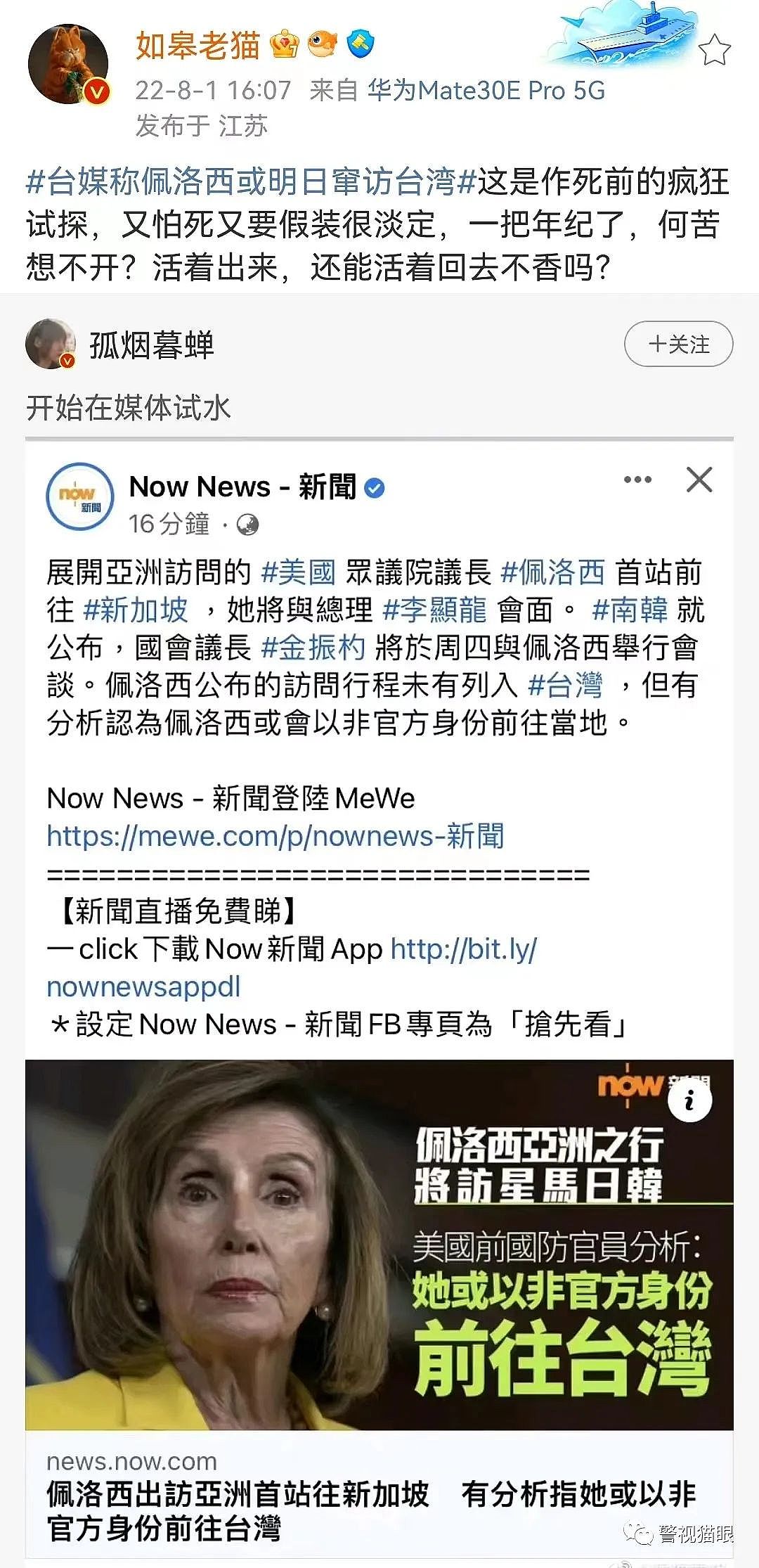Tap the username 如皋老猫
This screenshot has width=759, height=1568.
tap(197, 46)
